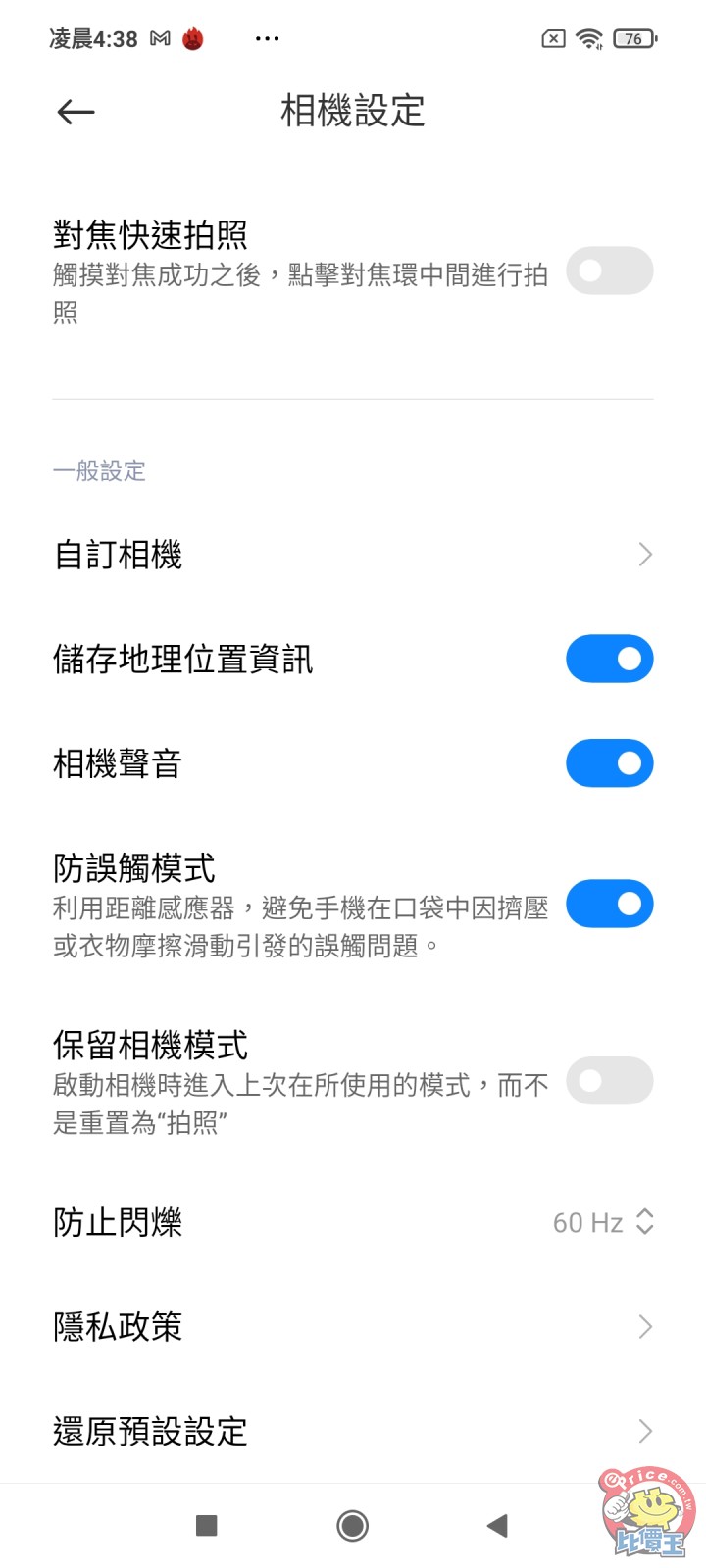Tap the back arrow to exit camera settings
This screenshot has height=1568, width=706.
tap(75, 111)
